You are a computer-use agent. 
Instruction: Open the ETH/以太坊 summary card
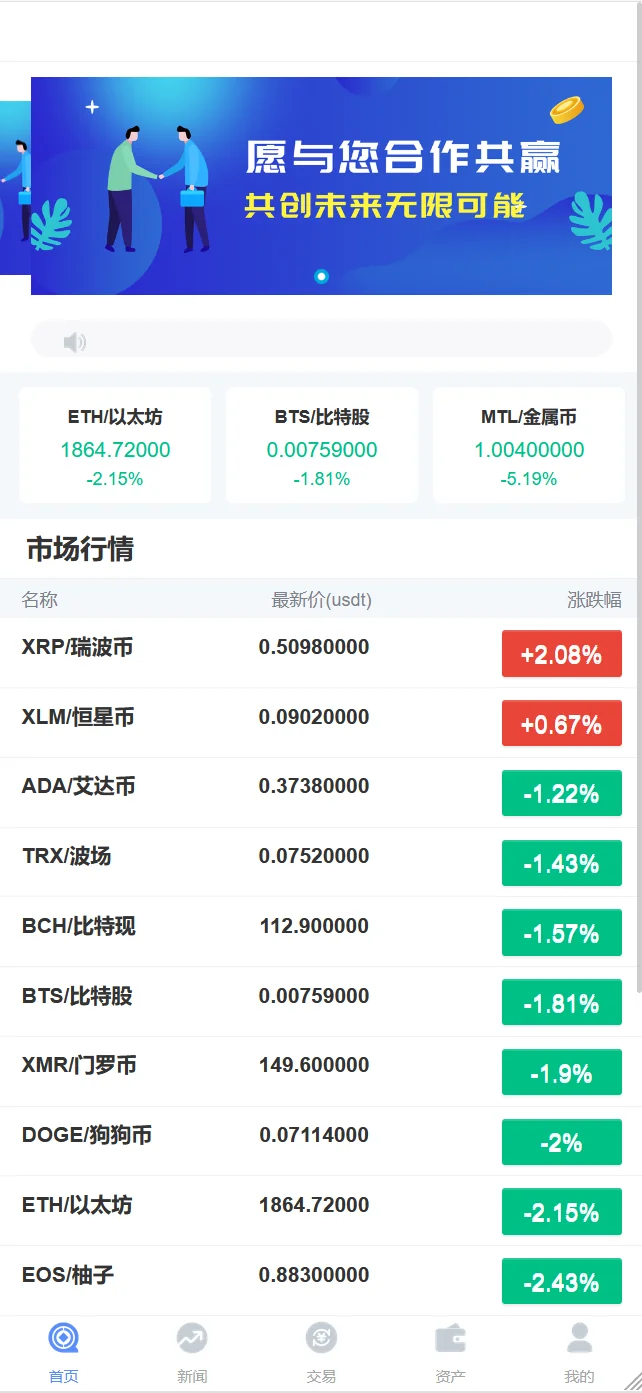[x=115, y=446]
